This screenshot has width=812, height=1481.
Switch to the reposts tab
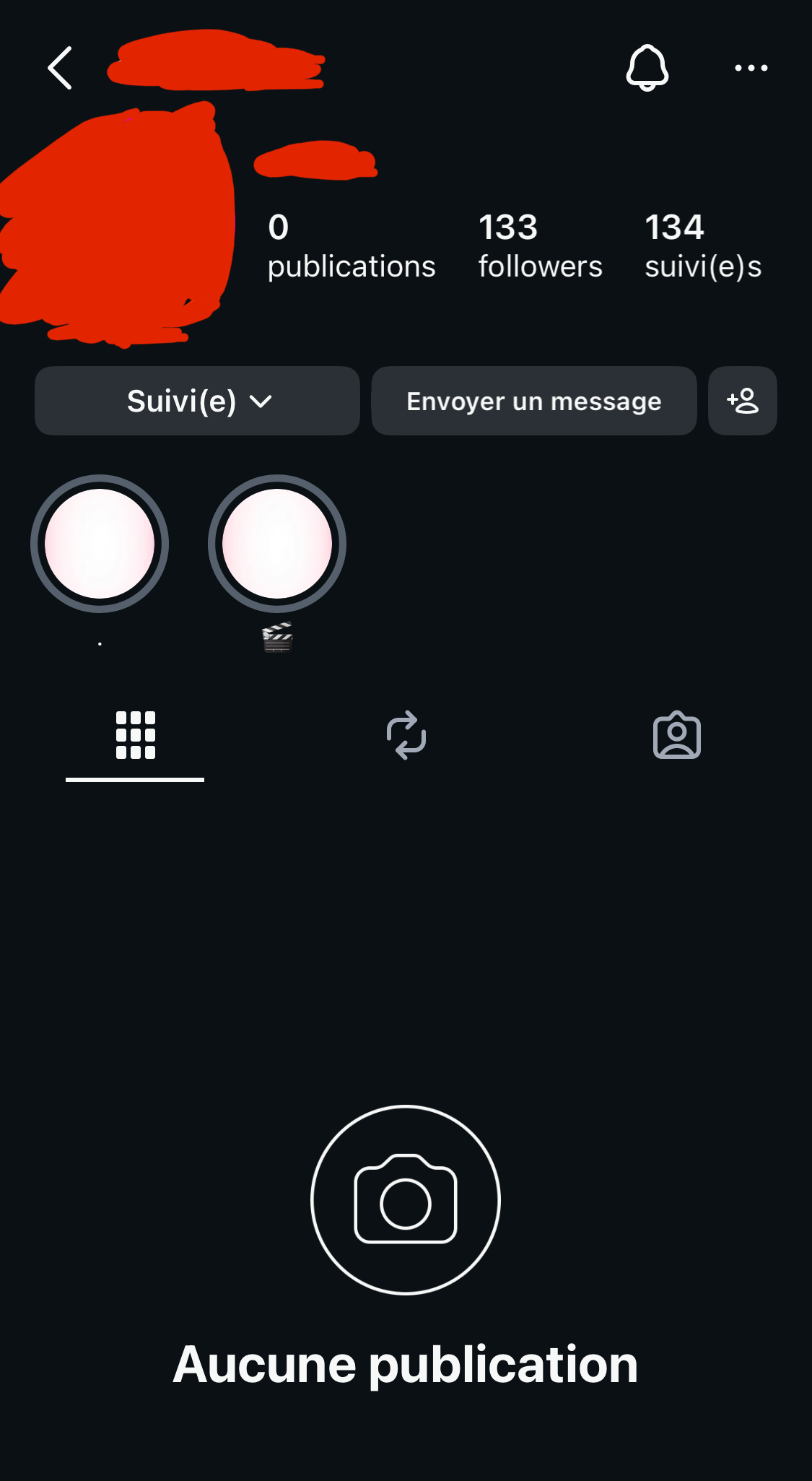406,735
